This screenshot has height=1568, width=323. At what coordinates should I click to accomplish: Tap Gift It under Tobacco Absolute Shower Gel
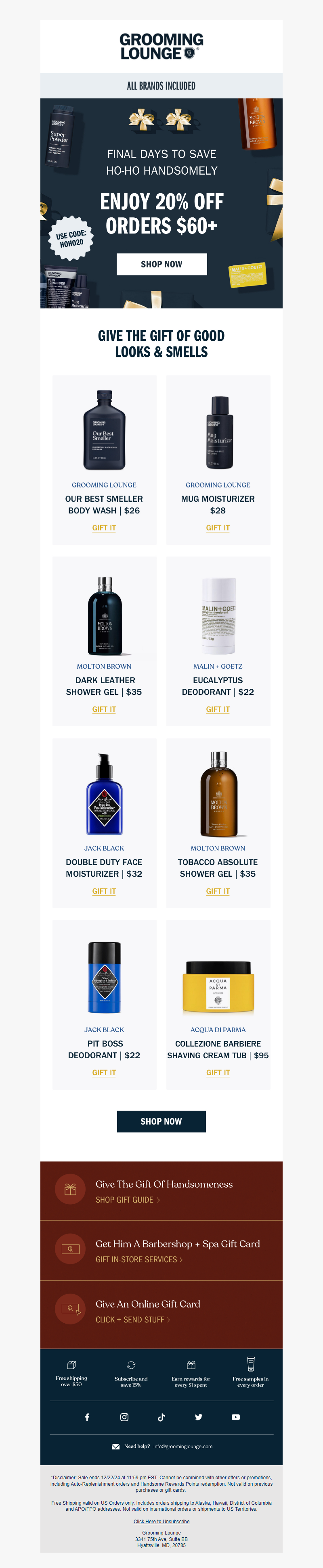(218, 891)
